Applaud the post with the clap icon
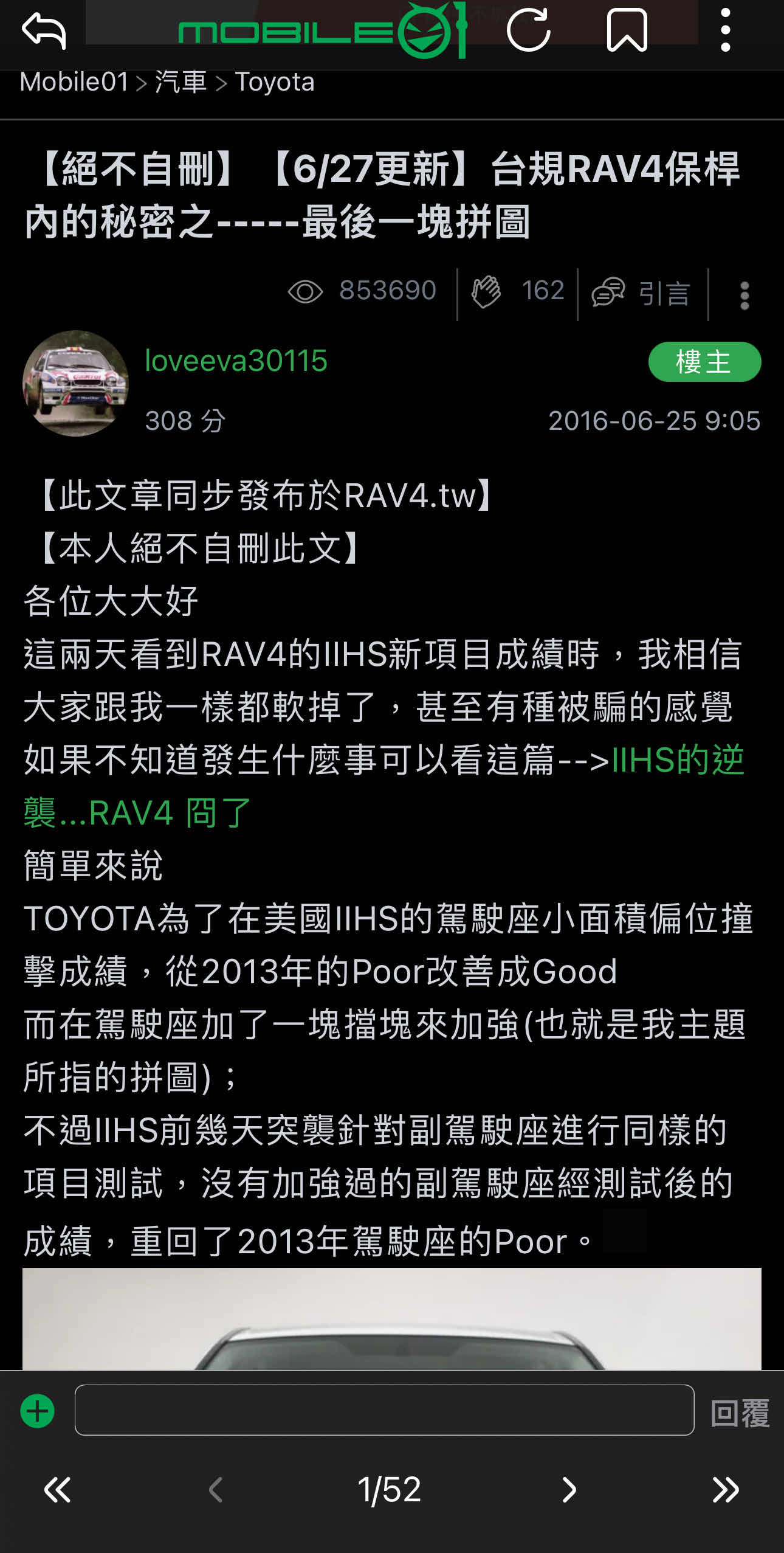This screenshot has height=1553, width=784. pos(487,292)
